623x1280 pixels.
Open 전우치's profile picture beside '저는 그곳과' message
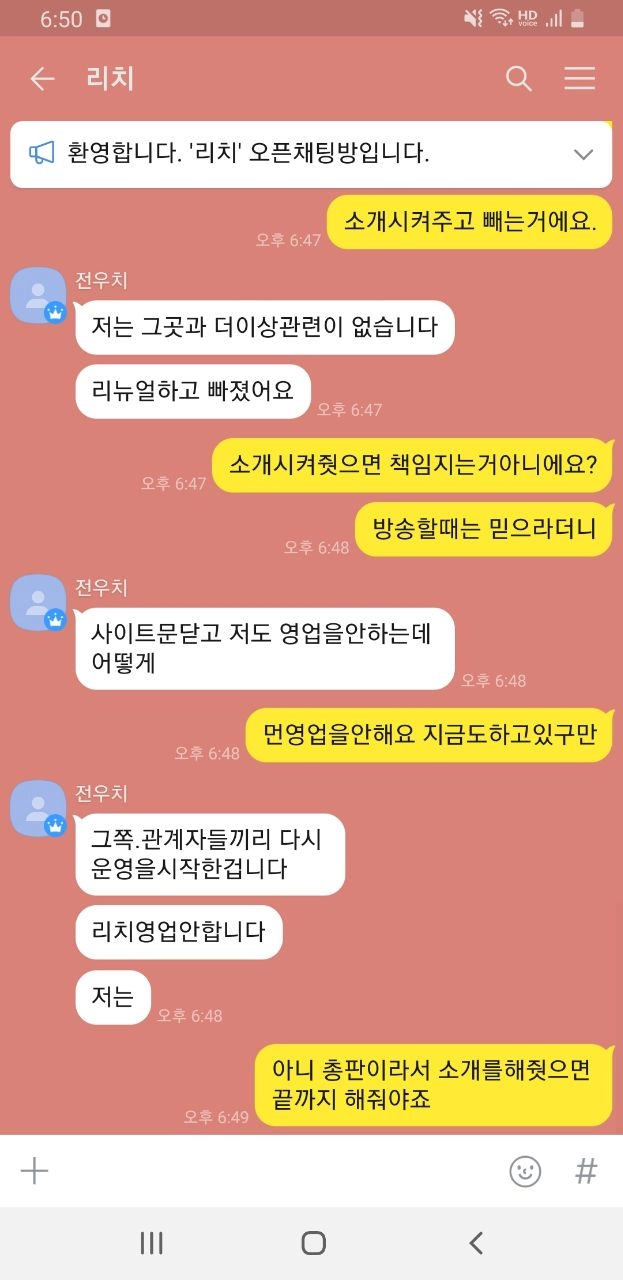(38, 295)
